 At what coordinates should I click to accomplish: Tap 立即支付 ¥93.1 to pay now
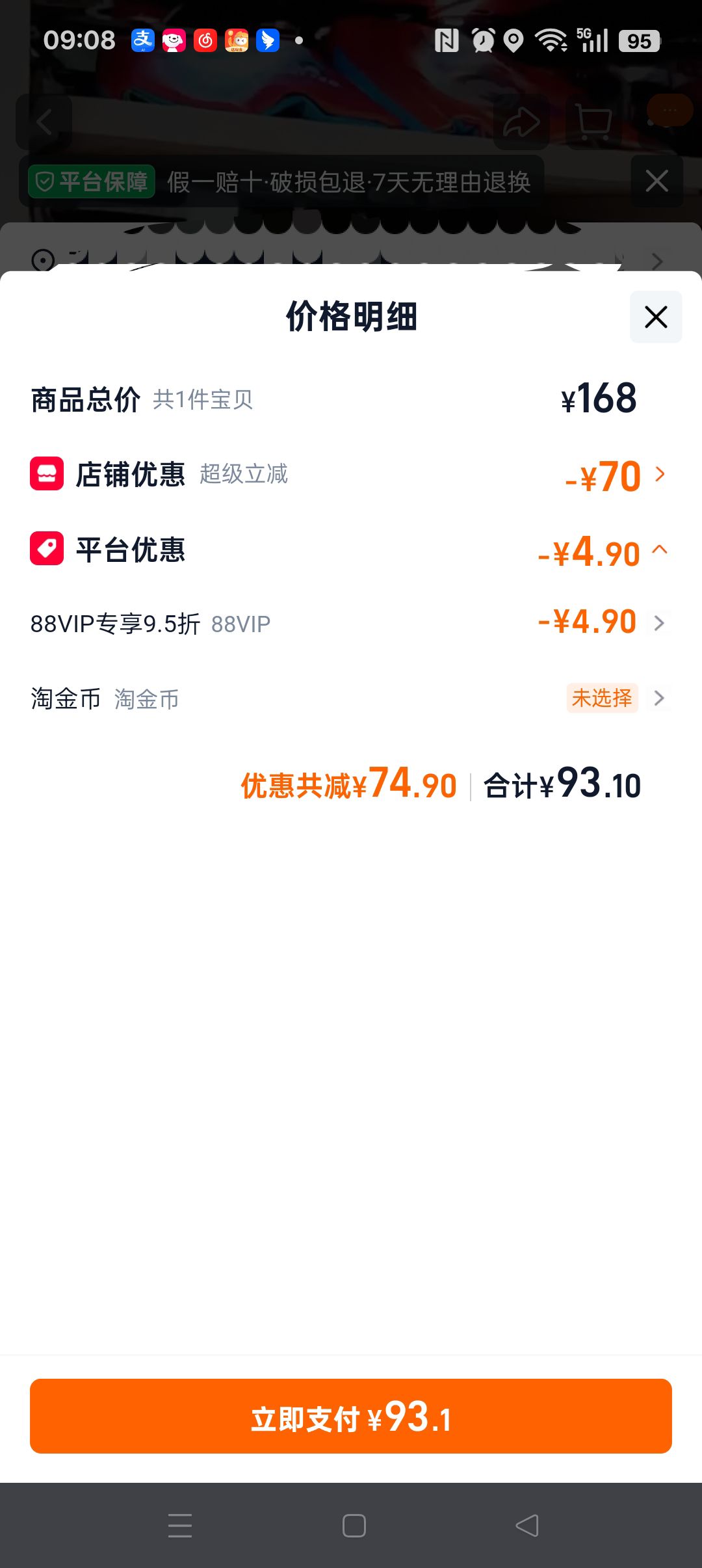[x=351, y=1416]
